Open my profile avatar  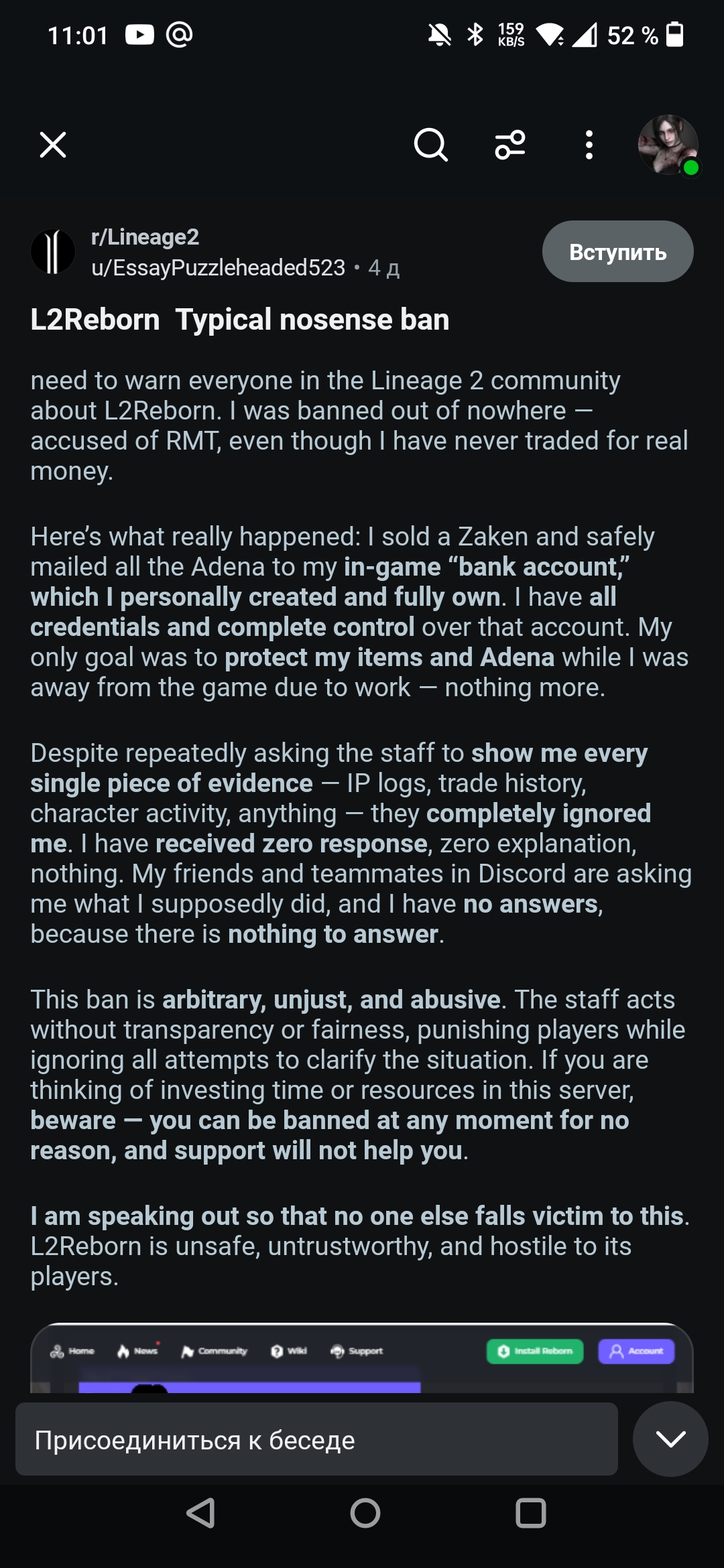click(668, 145)
